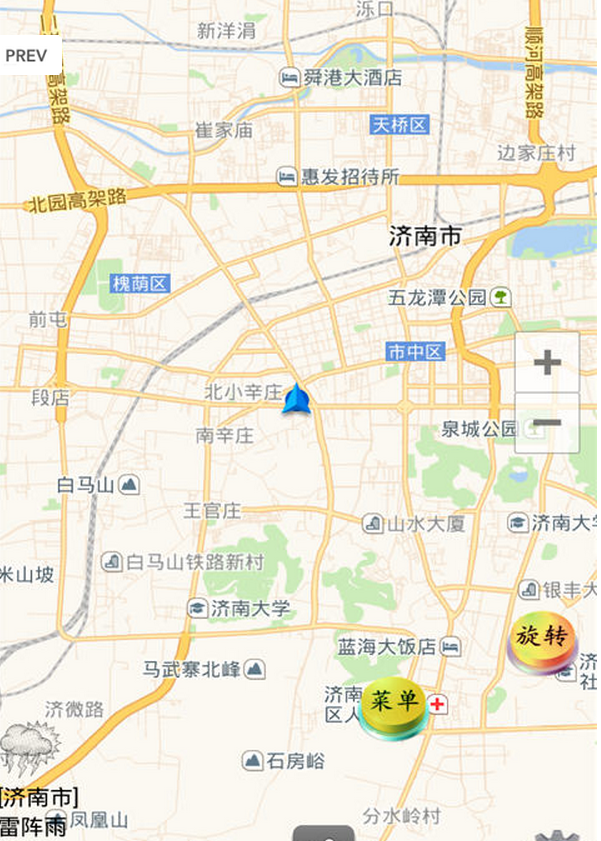This screenshot has width=601, height=841.
Task: Zoom in on the map
Action: pos(546,362)
